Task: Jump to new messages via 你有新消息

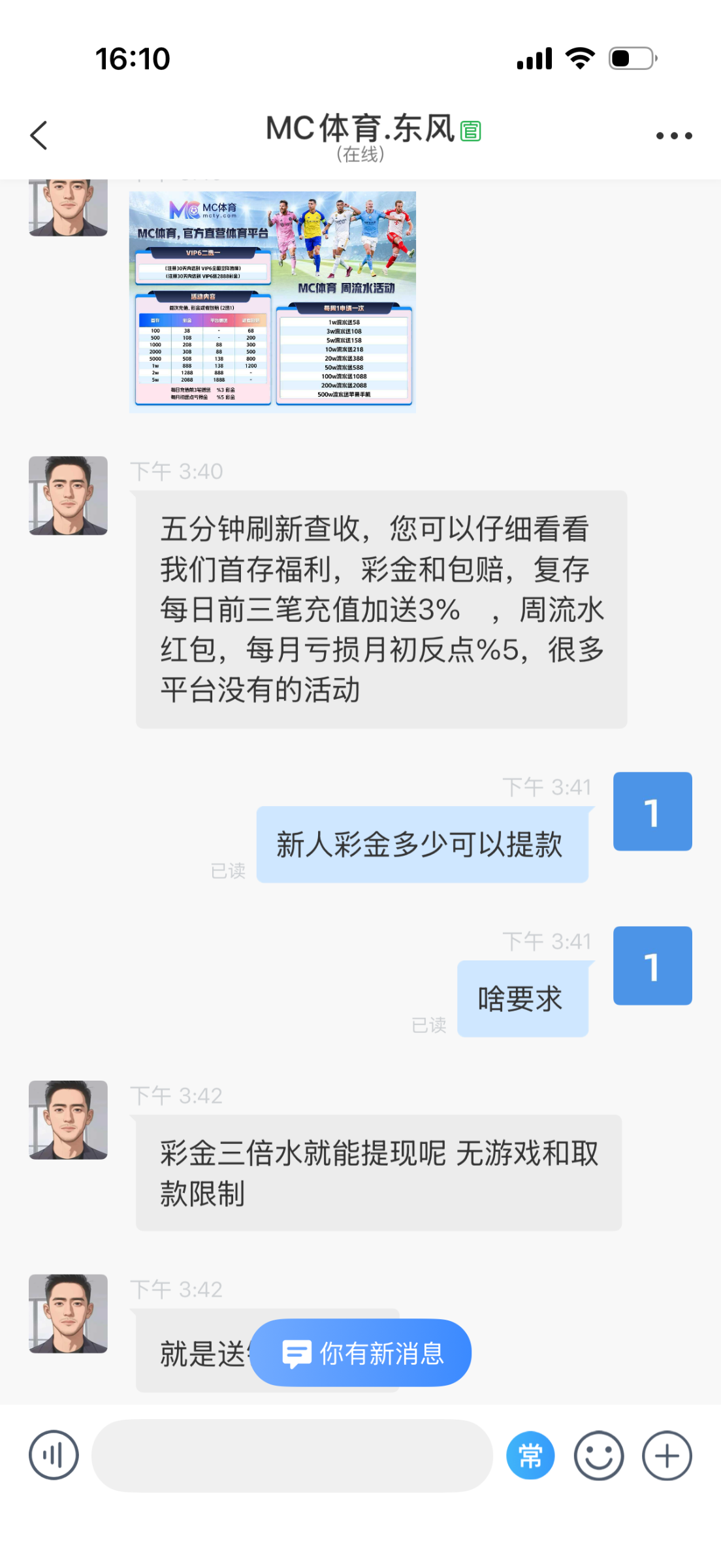Action: (x=360, y=1352)
